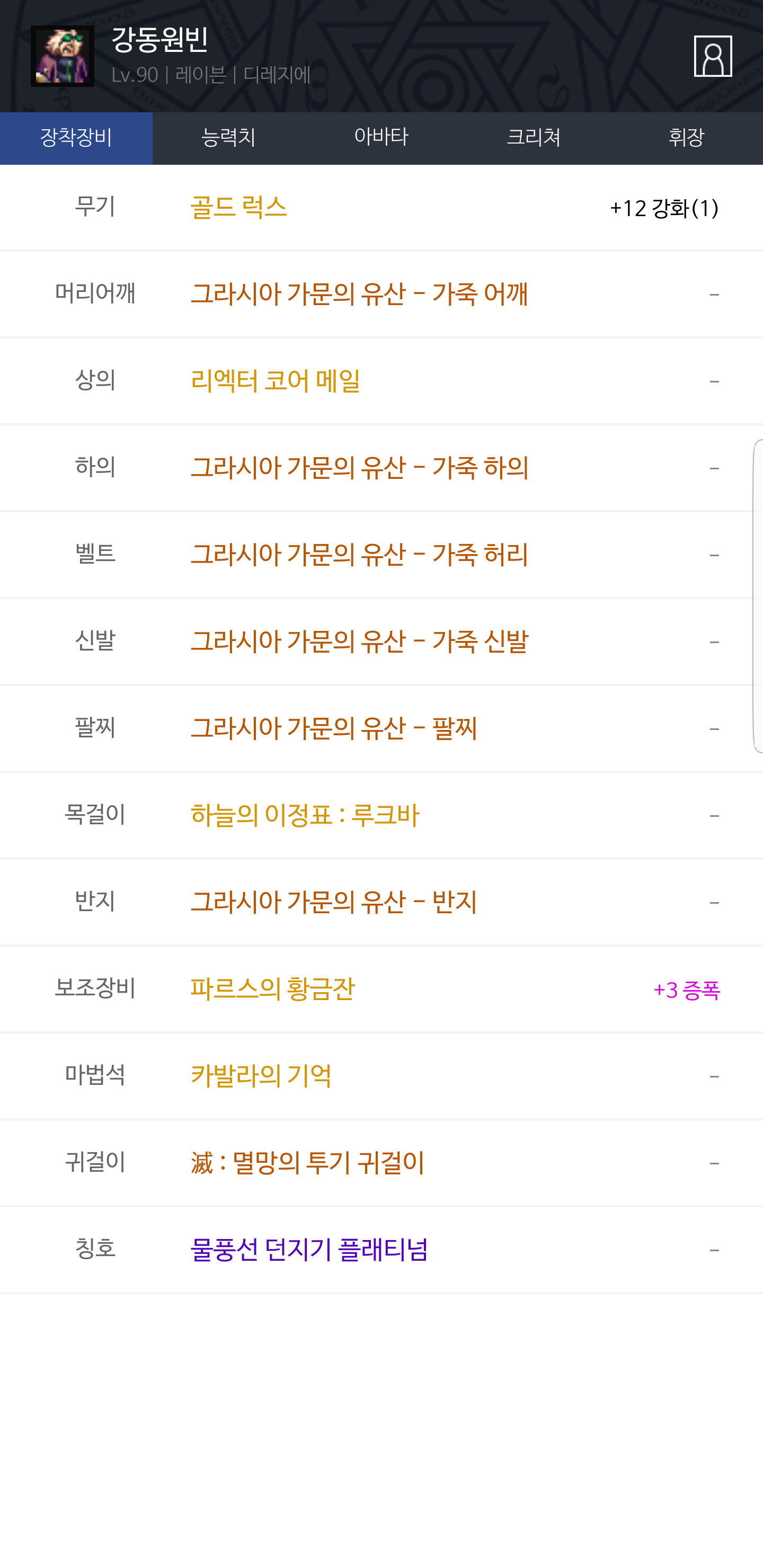The width and height of the screenshot is (763, 1568).
Task: Tap the 강동원빈 character avatar
Action: click(62, 56)
